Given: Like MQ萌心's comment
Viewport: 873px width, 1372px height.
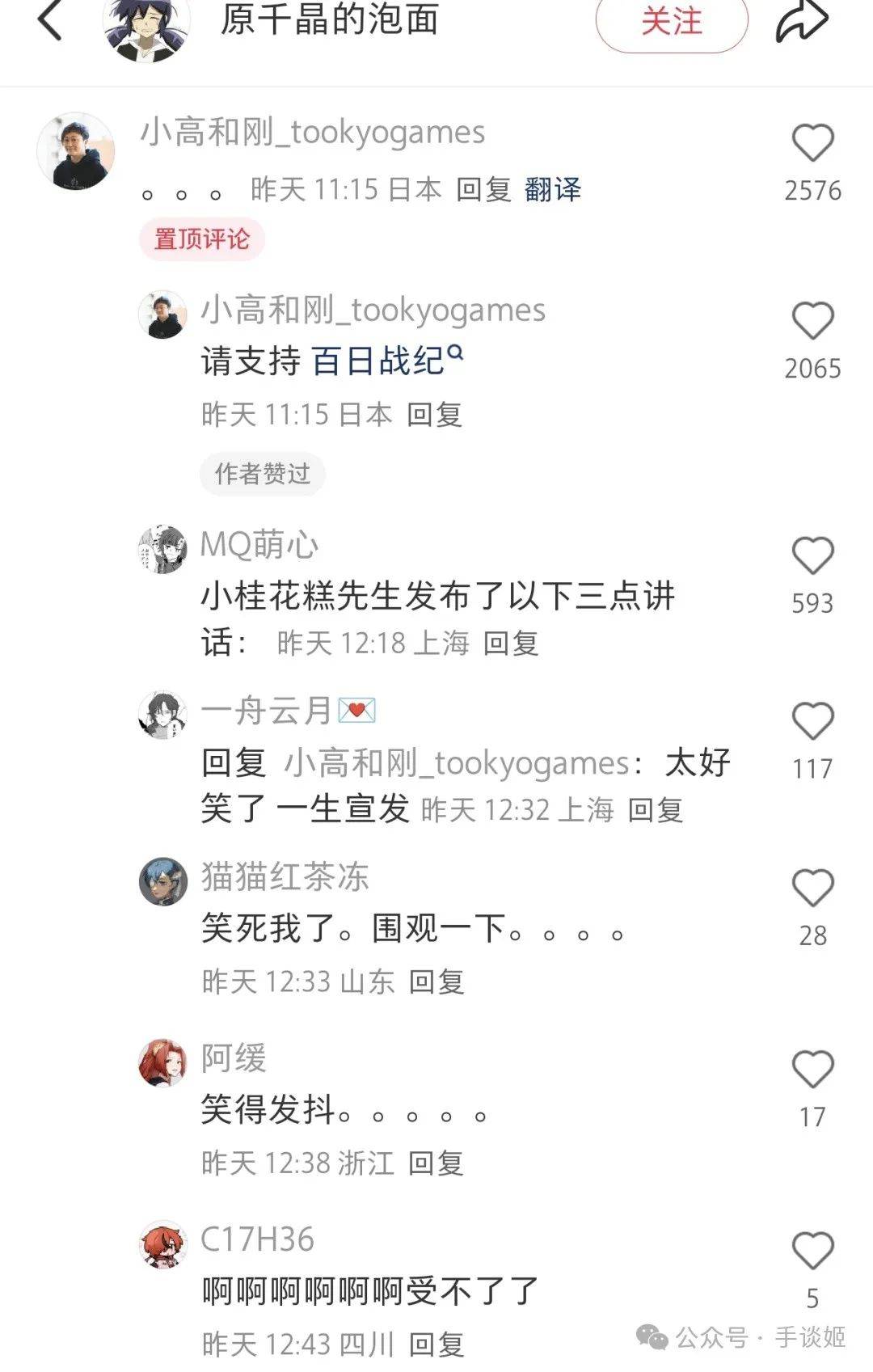Looking at the screenshot, I should coord(812,556).
